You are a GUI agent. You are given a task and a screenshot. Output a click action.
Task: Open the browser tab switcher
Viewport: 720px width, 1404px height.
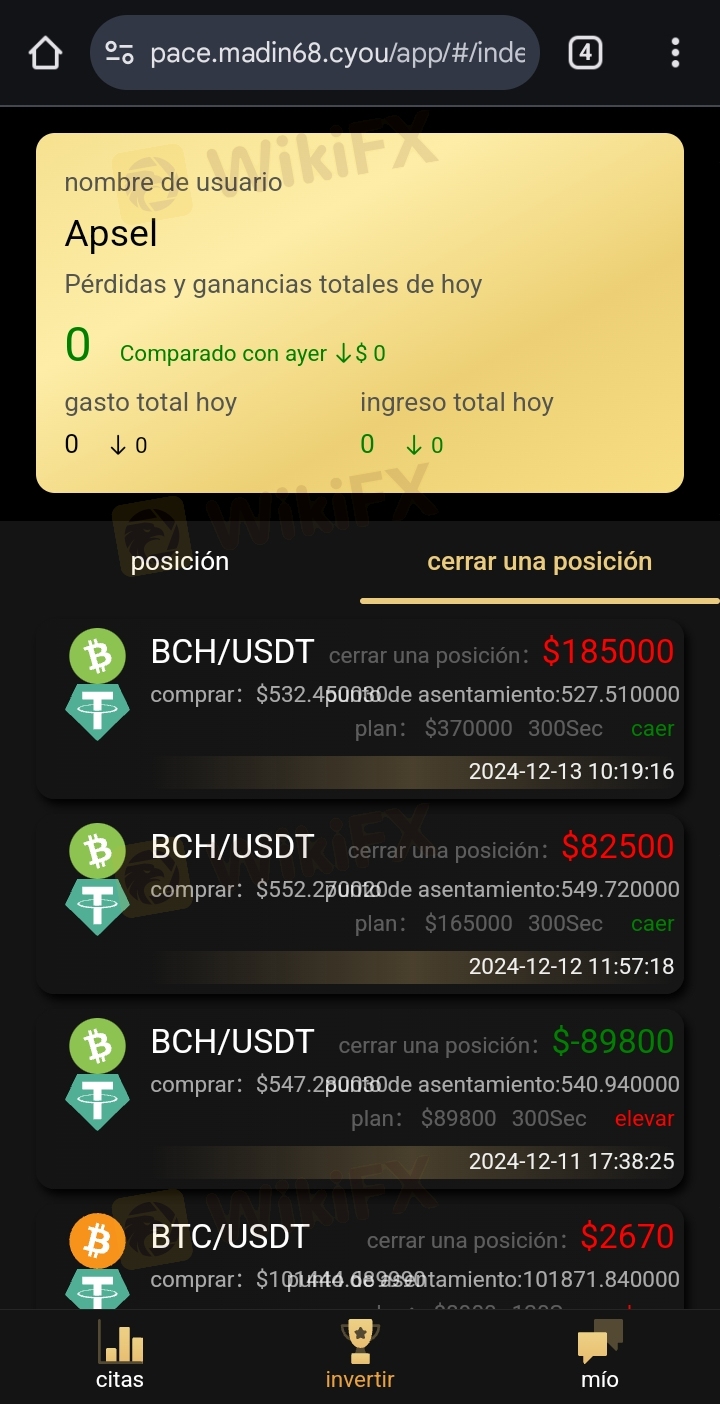click(x=585, y=53)
